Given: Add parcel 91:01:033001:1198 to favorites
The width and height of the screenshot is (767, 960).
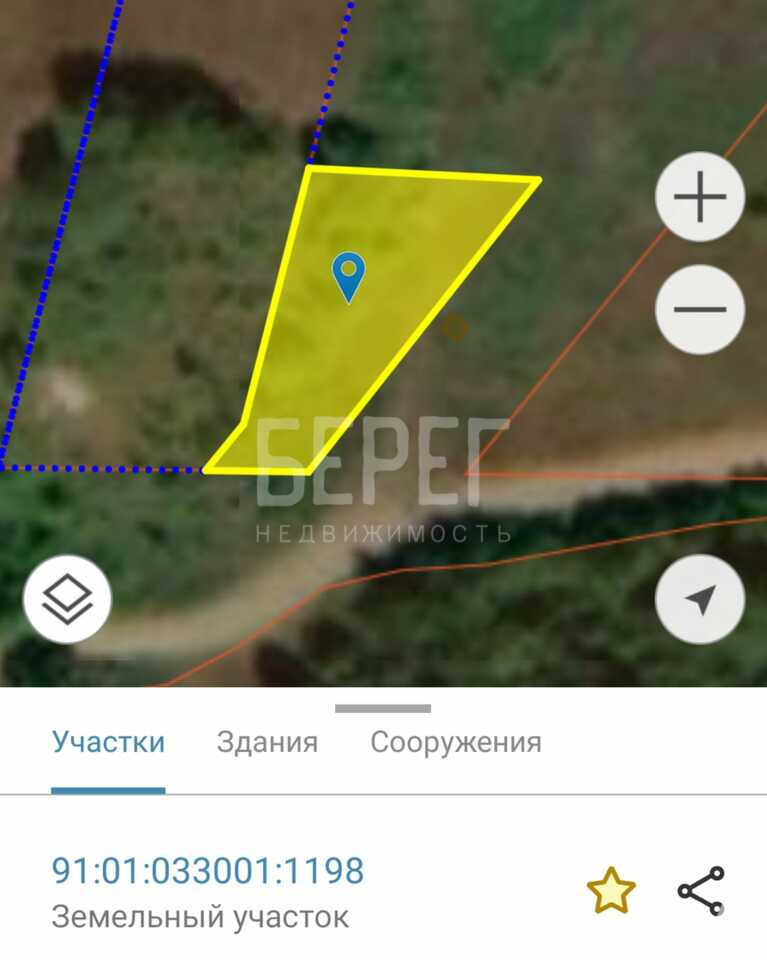Looking at the screenshot, I should click(x=610, y=890).
